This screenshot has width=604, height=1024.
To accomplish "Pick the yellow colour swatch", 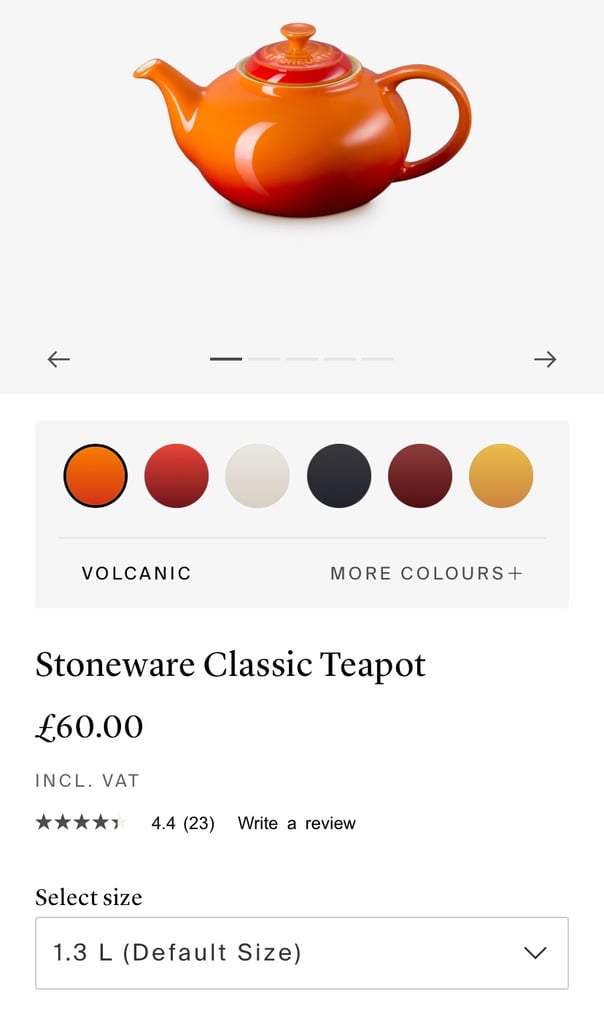I will [501, 476].
